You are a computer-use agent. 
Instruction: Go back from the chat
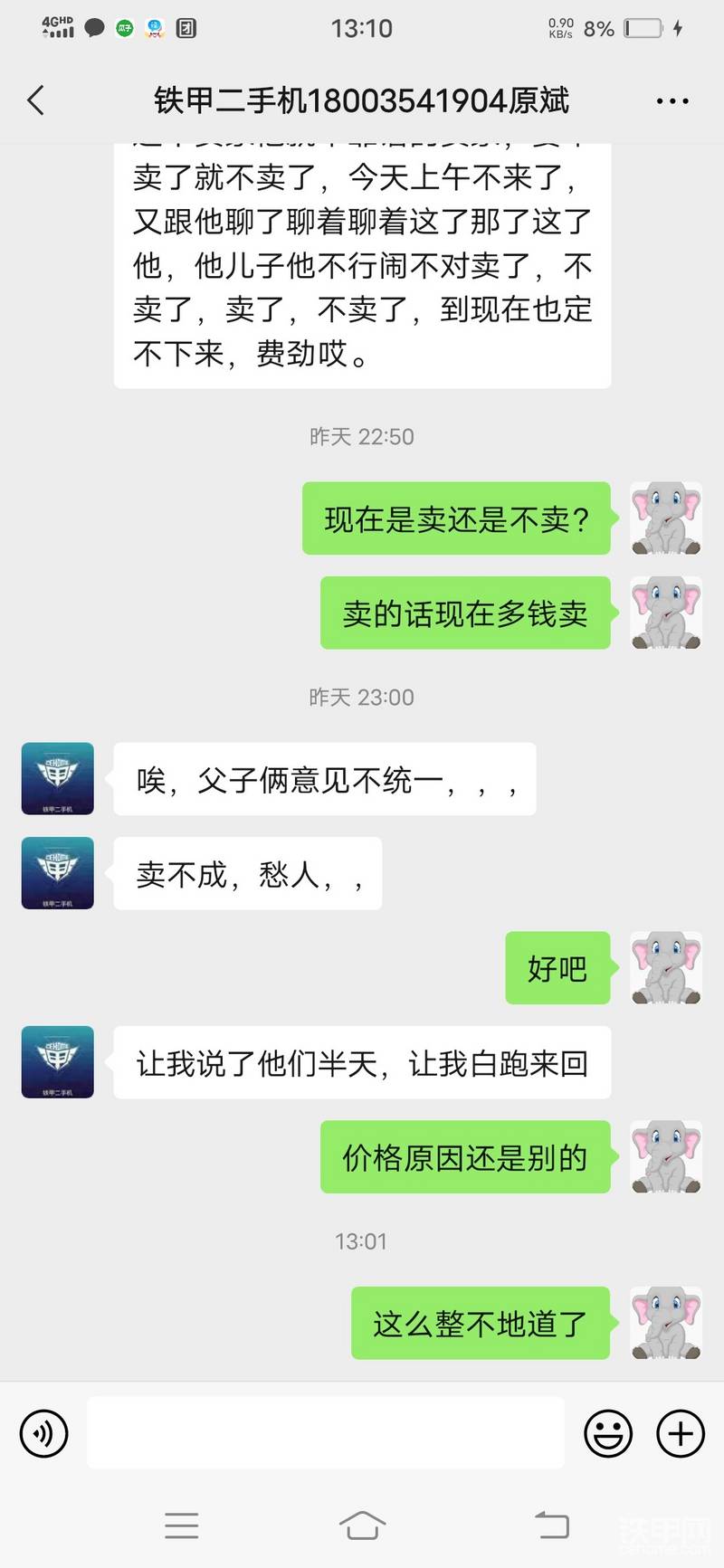[x=36, y=100]
